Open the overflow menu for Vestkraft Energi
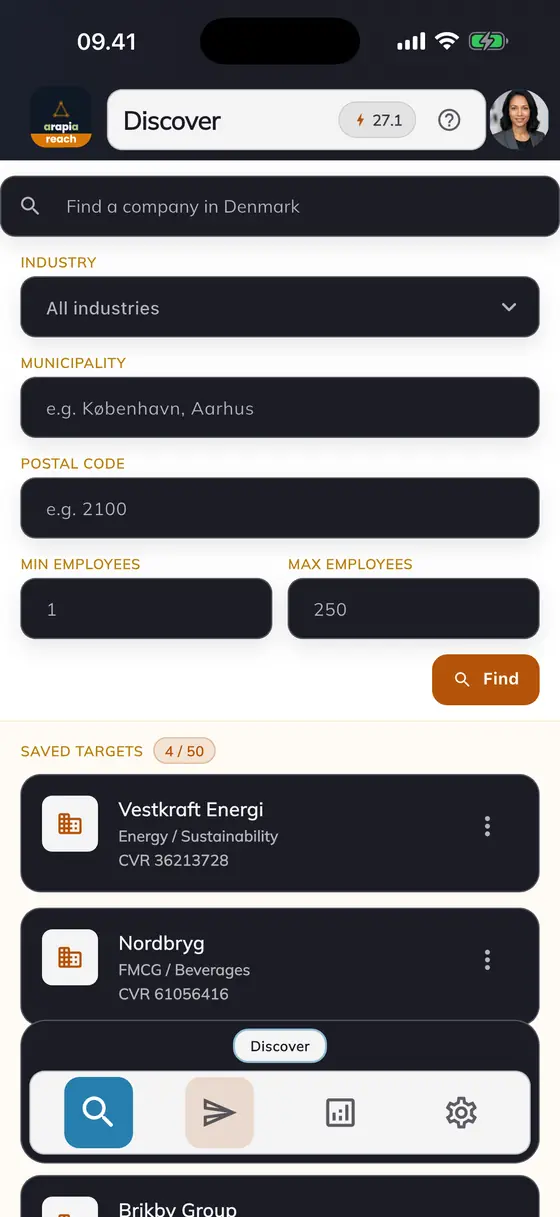 click(487, 826)
